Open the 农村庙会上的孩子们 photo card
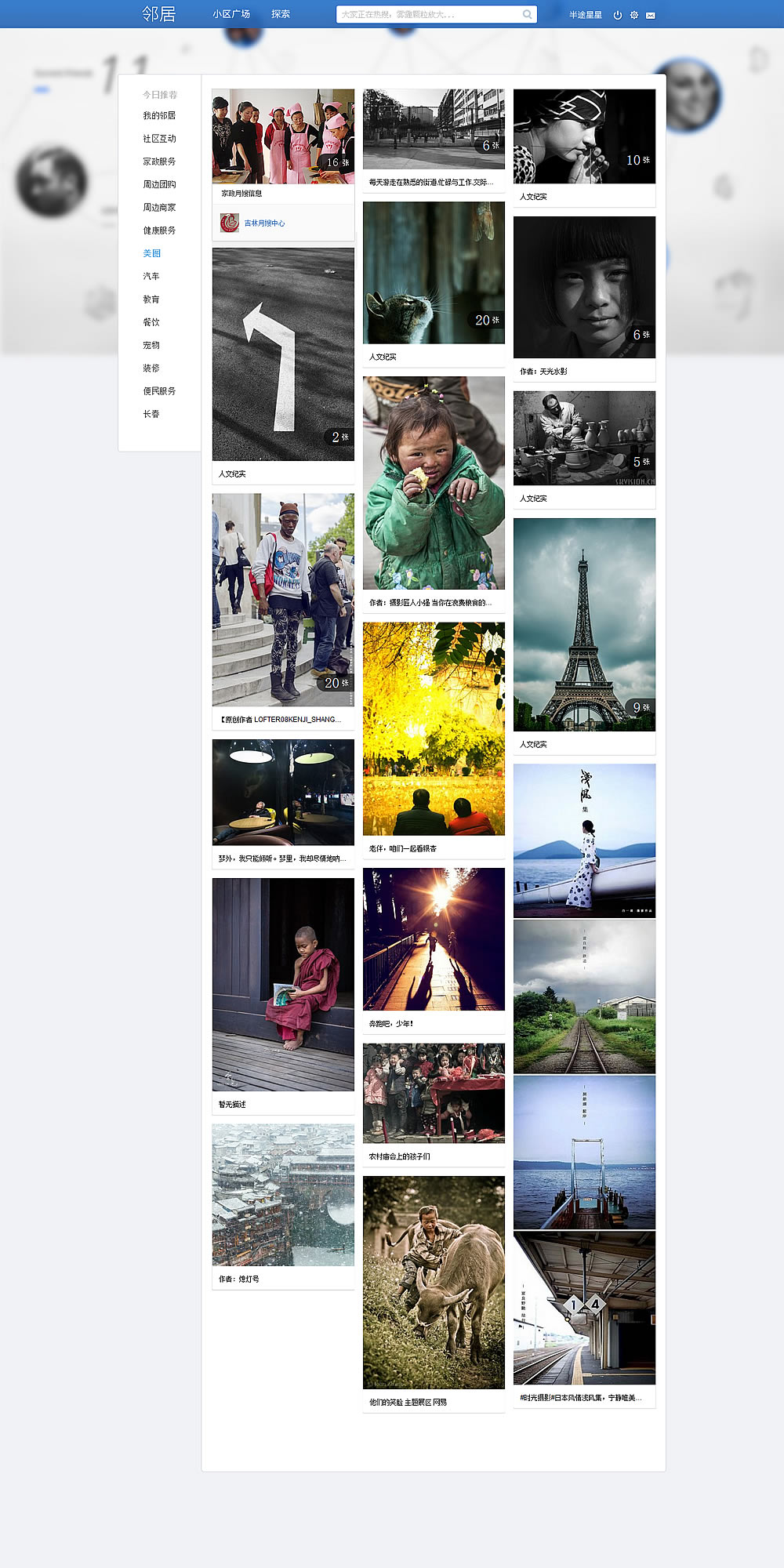The image size is (784, 1568). click(434, 1093)
